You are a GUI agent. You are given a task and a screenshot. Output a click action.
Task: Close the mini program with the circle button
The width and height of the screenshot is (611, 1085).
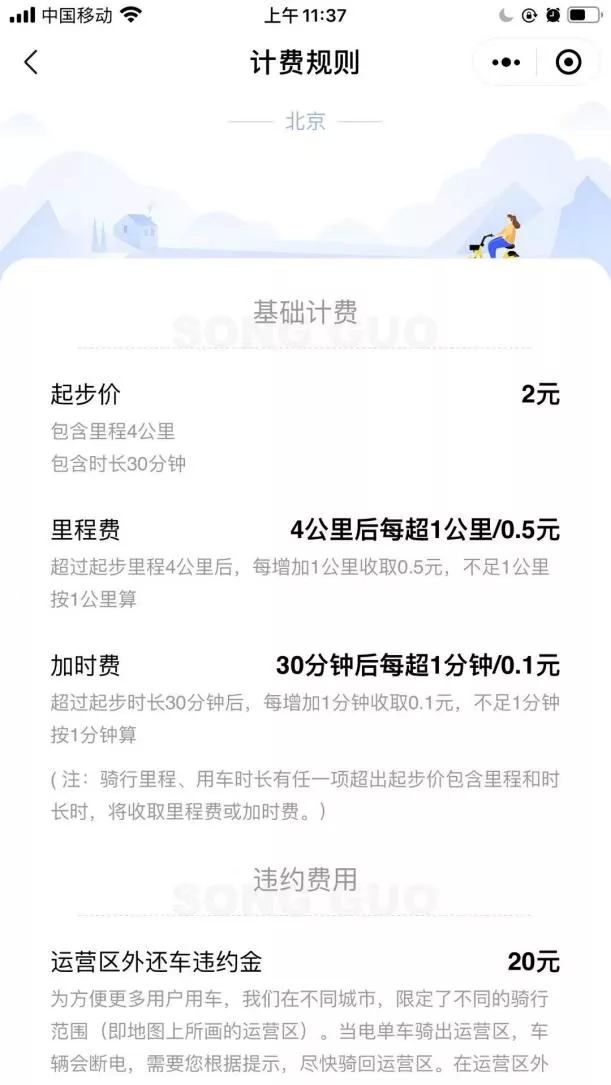pyautogui.click(x=568, y=62)
